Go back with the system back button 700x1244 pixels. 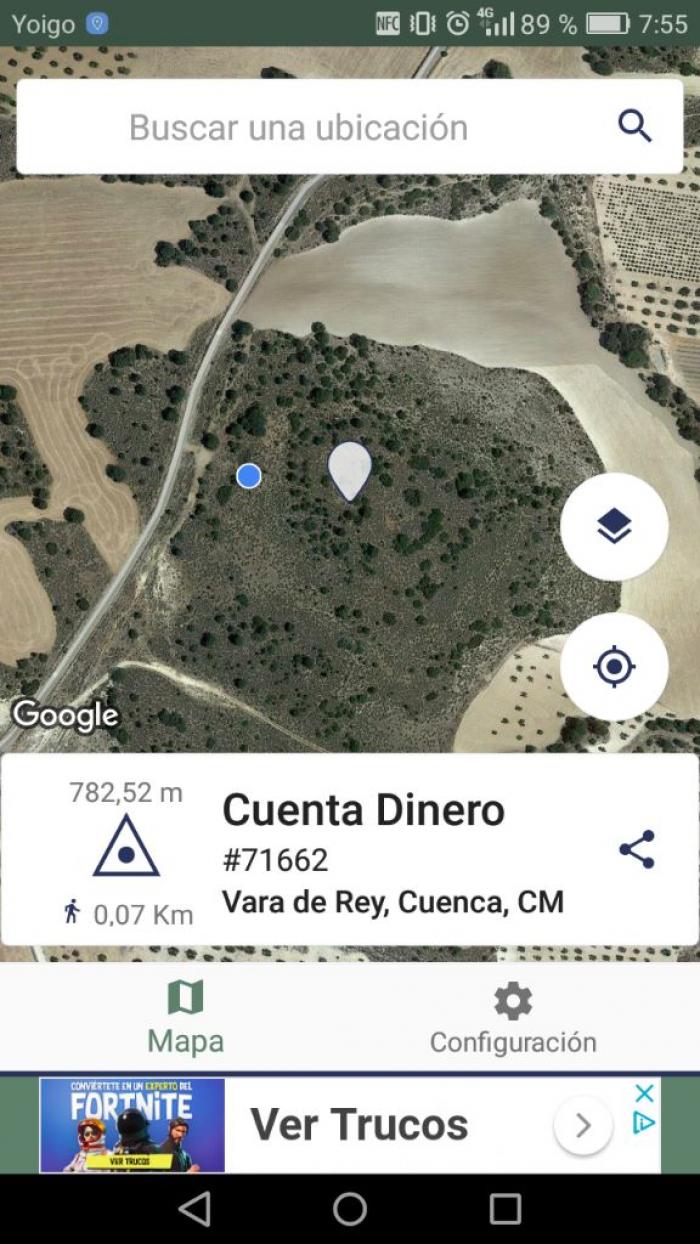point(194,1209)
